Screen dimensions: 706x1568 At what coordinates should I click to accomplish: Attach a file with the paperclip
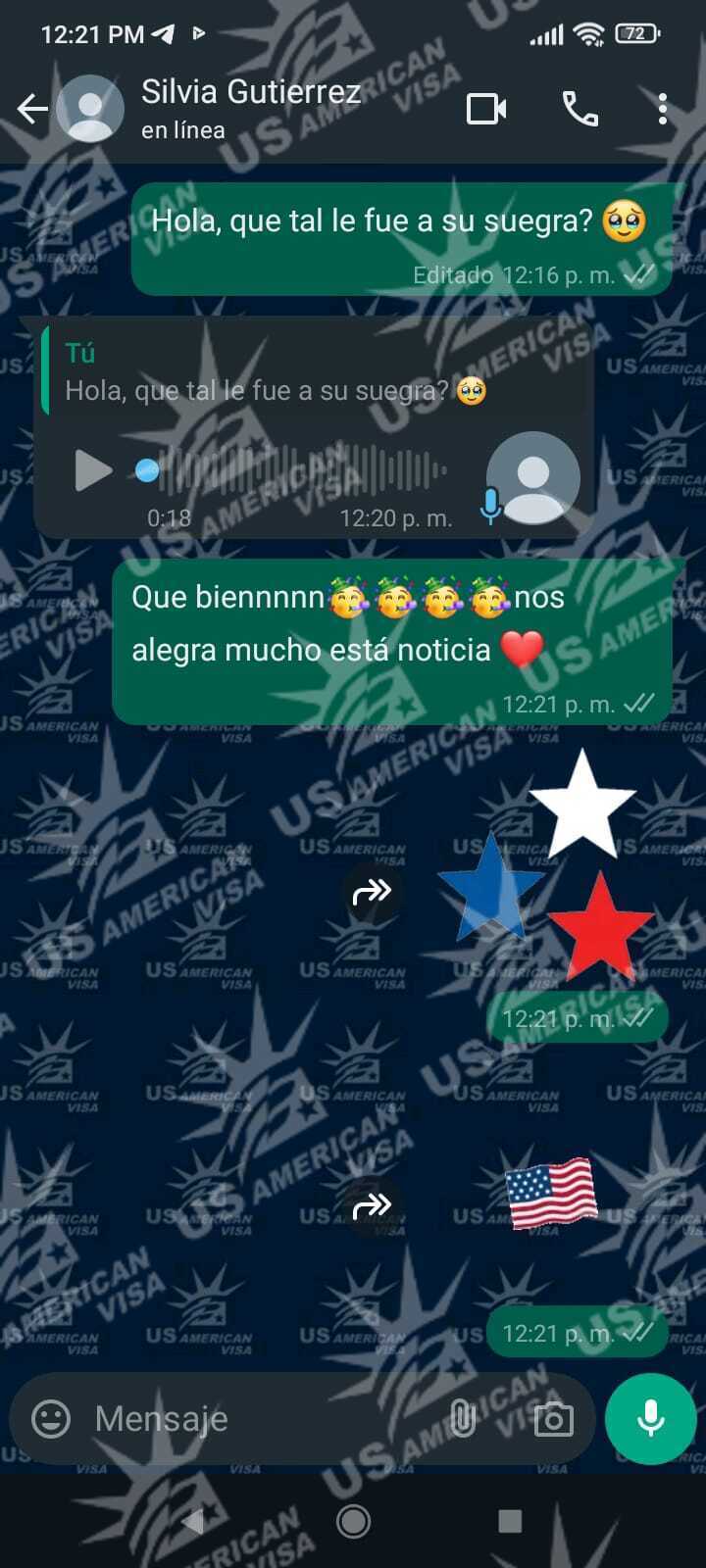[462, 1418]
